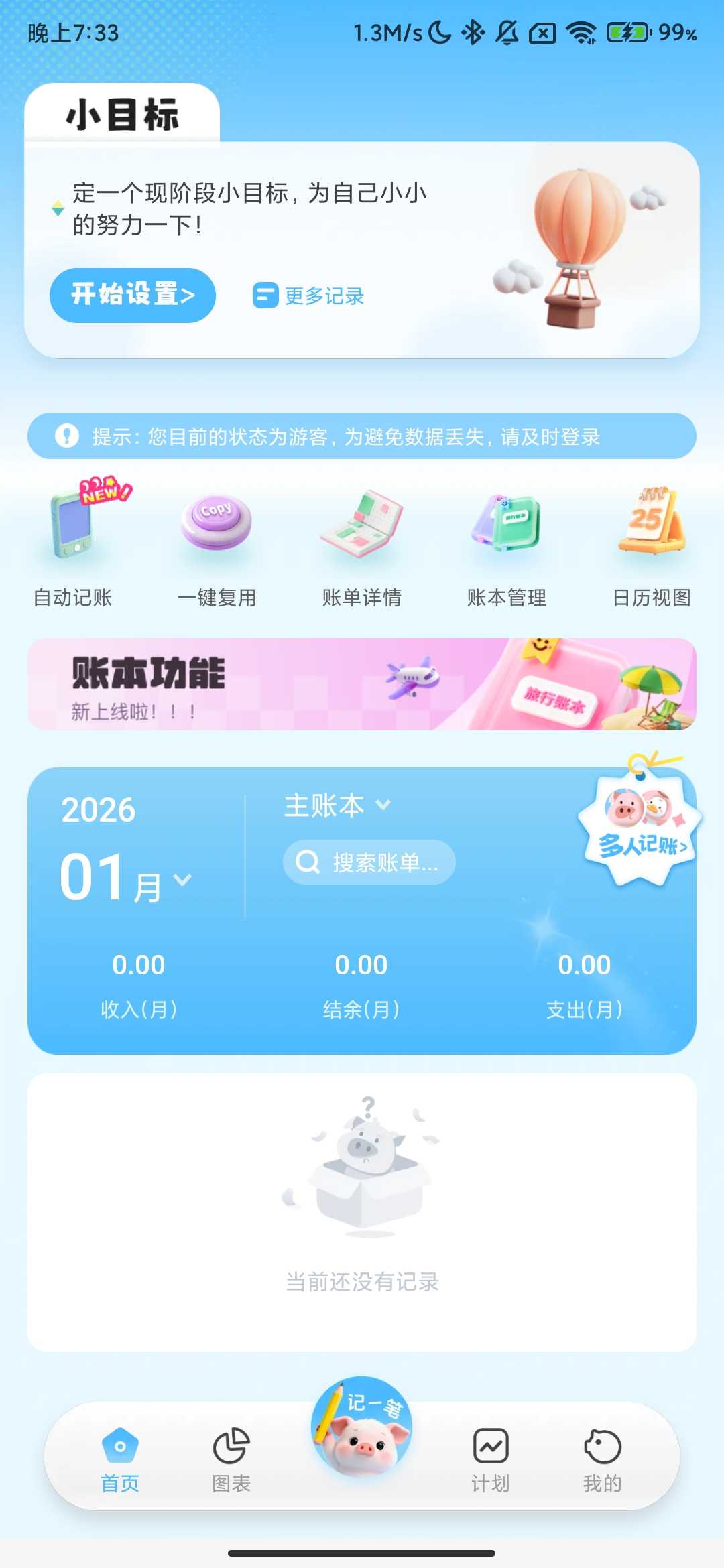Open 账本管理 ledger management
The height and width of the screenshot is (1568, 724).
click(x=505, y=529)
